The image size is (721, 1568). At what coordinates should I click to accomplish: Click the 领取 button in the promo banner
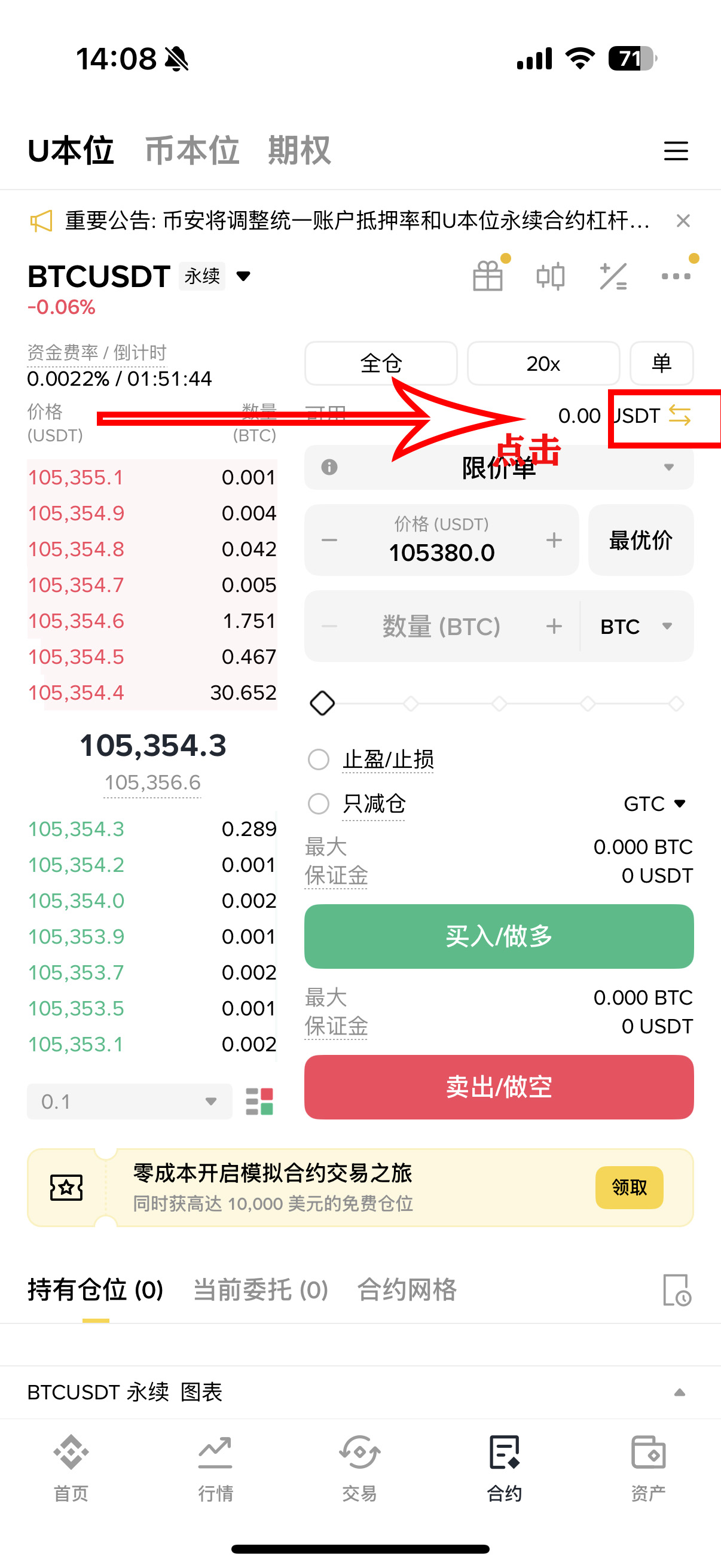coord(629,1187)
